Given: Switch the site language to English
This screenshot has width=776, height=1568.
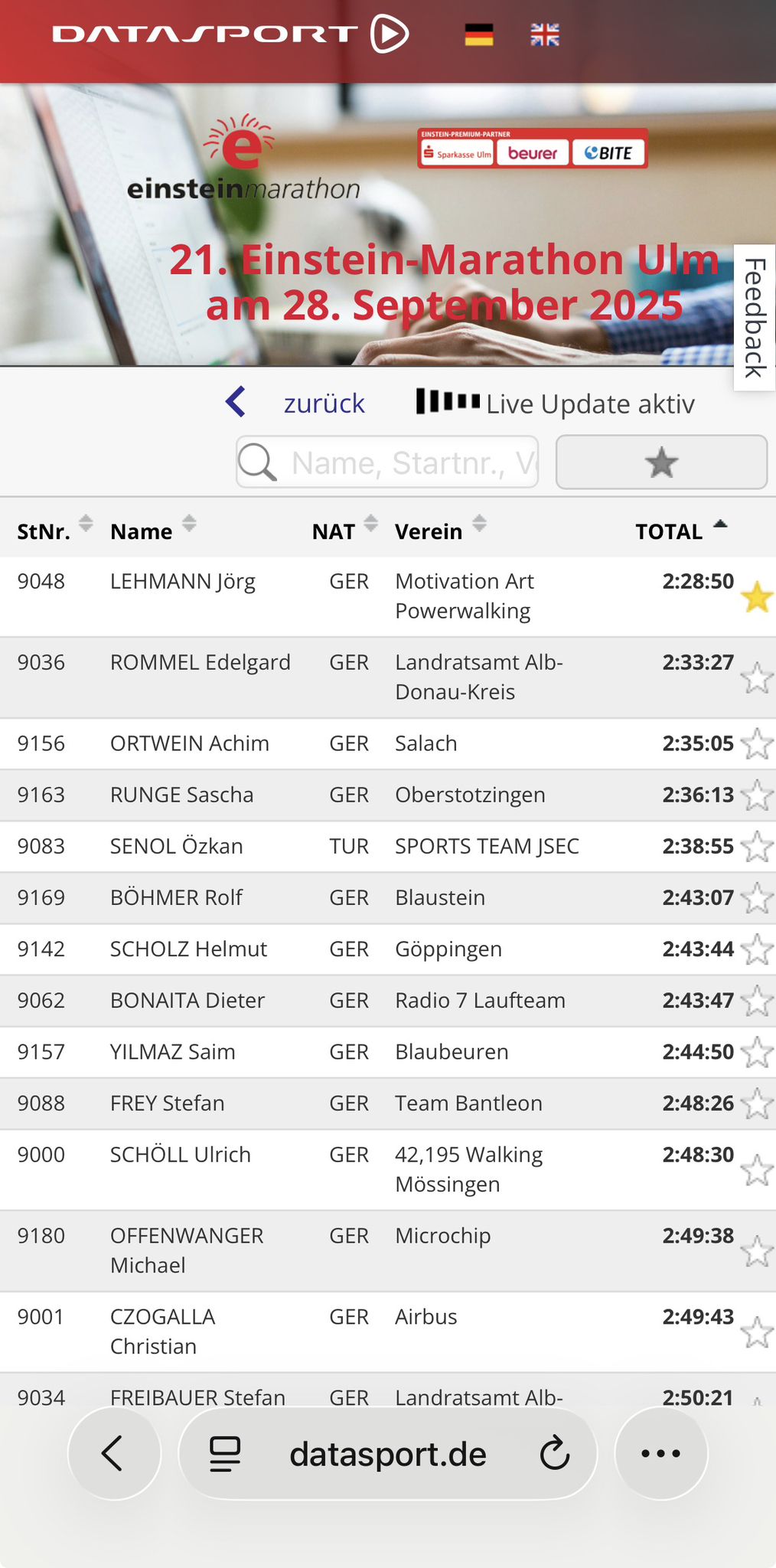Looking at the screenshot, I should pyautogui.click(x=545, y=34).
